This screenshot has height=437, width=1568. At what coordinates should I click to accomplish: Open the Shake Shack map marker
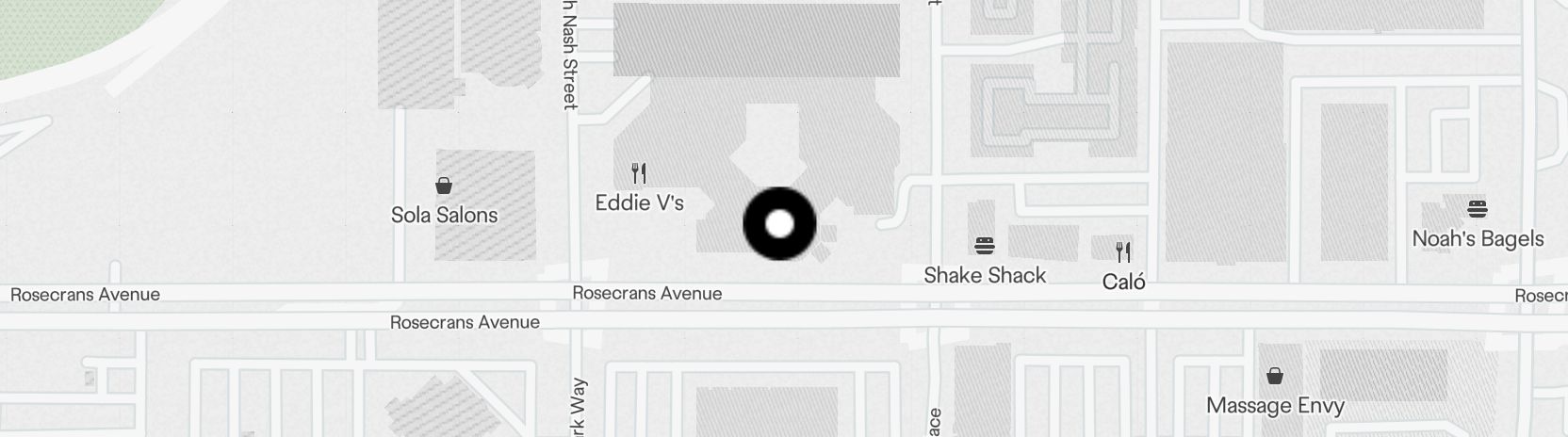click(985, 247)
